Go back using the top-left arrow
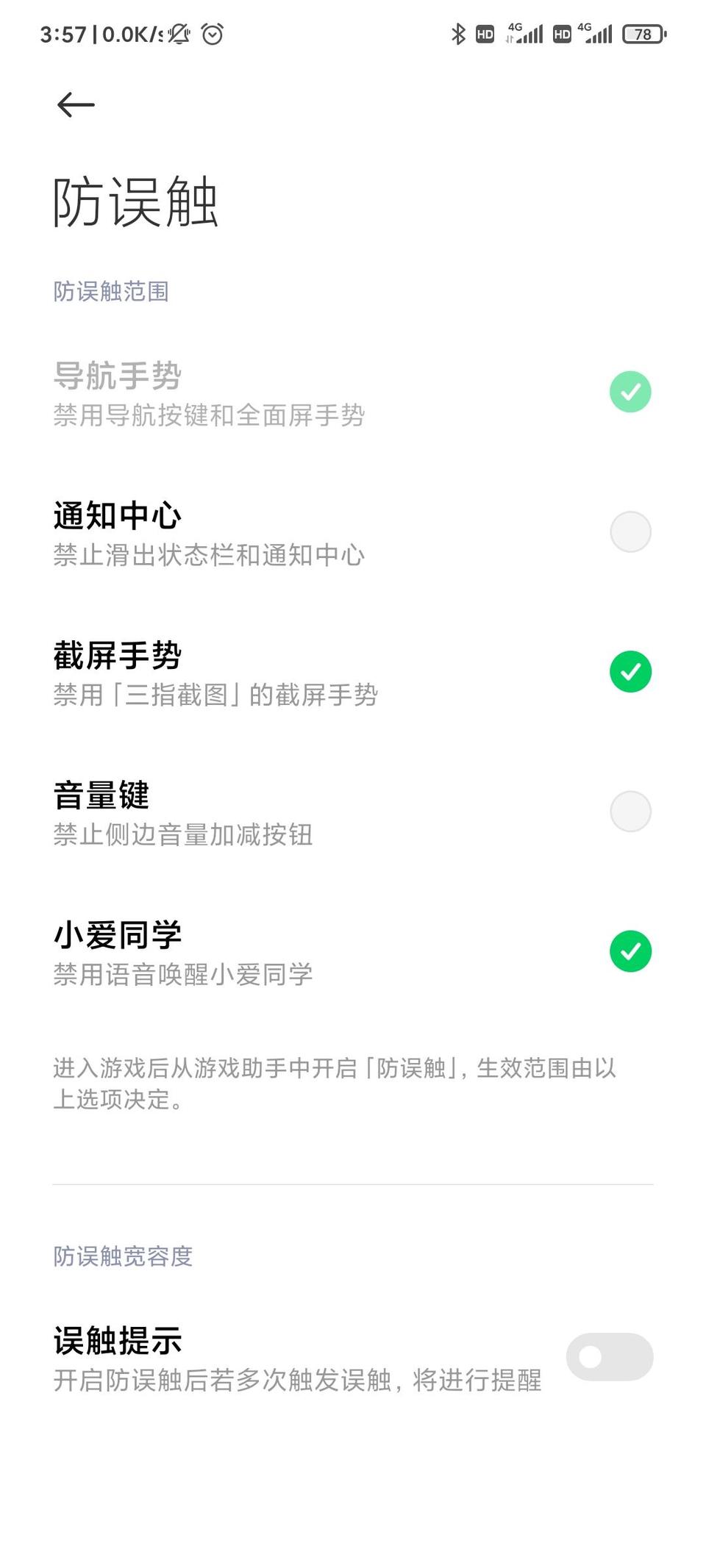The height and width of the screenshot is (1568, 706). pos(76,105)
